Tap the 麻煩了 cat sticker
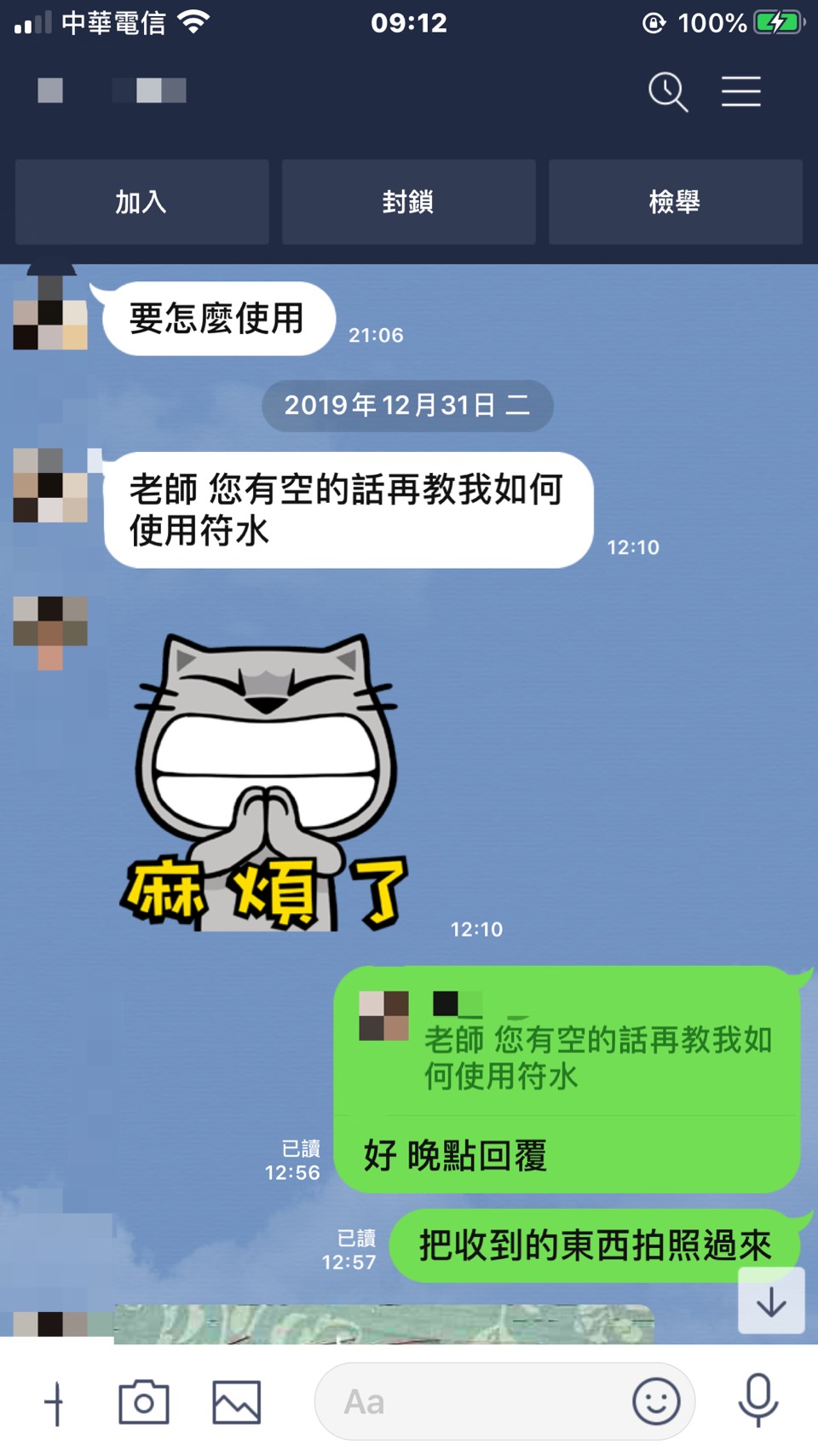The width and height of the screenshot is (818, 1456). pos(266,783)
